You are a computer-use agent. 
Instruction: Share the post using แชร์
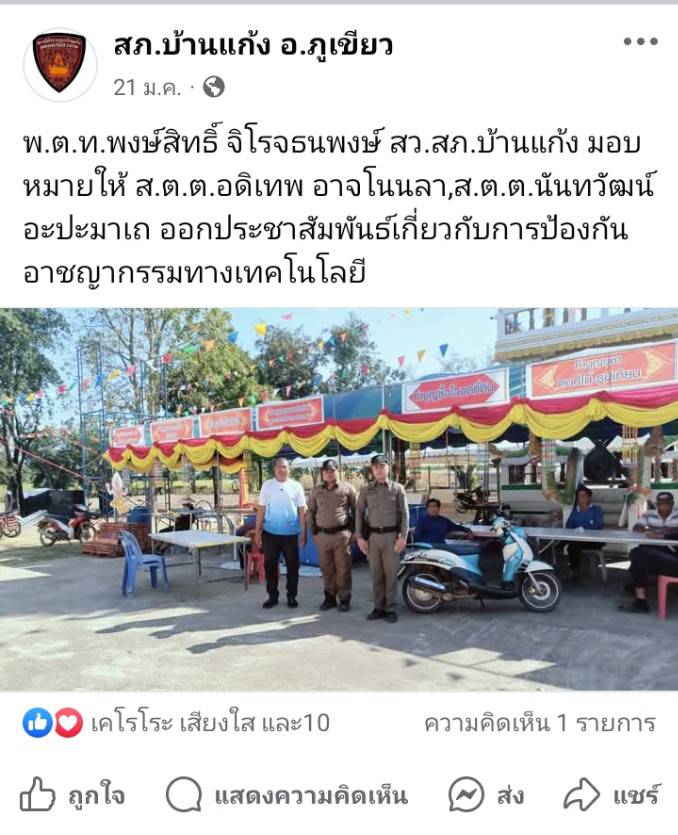click(x=611, y=795)
